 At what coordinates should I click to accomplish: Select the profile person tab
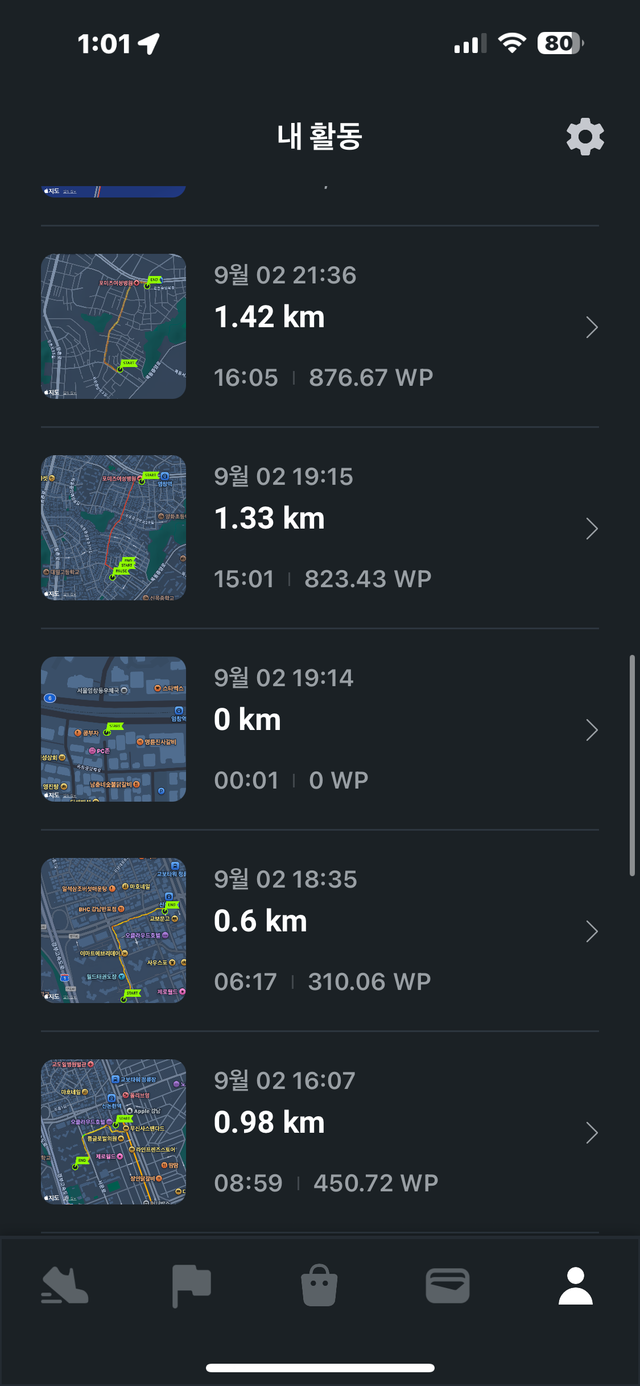click(x=575, y=1285)
